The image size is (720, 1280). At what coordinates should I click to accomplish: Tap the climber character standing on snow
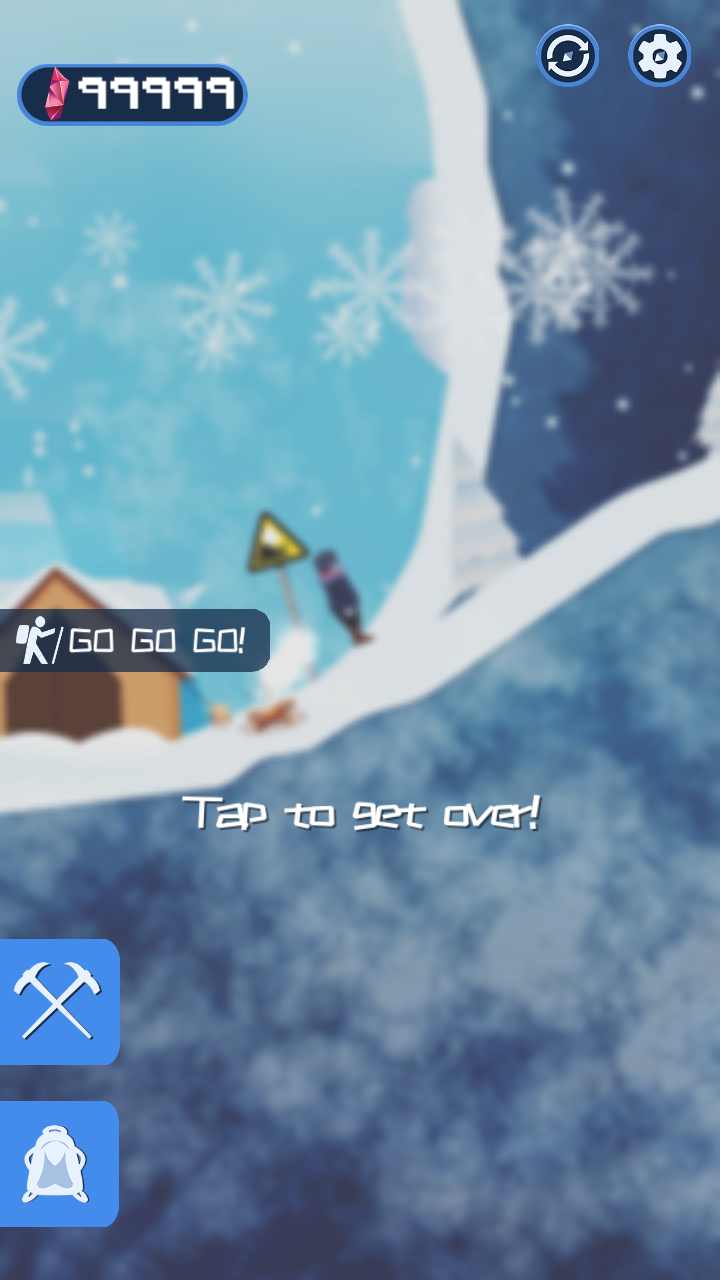(x=339, y=595)
